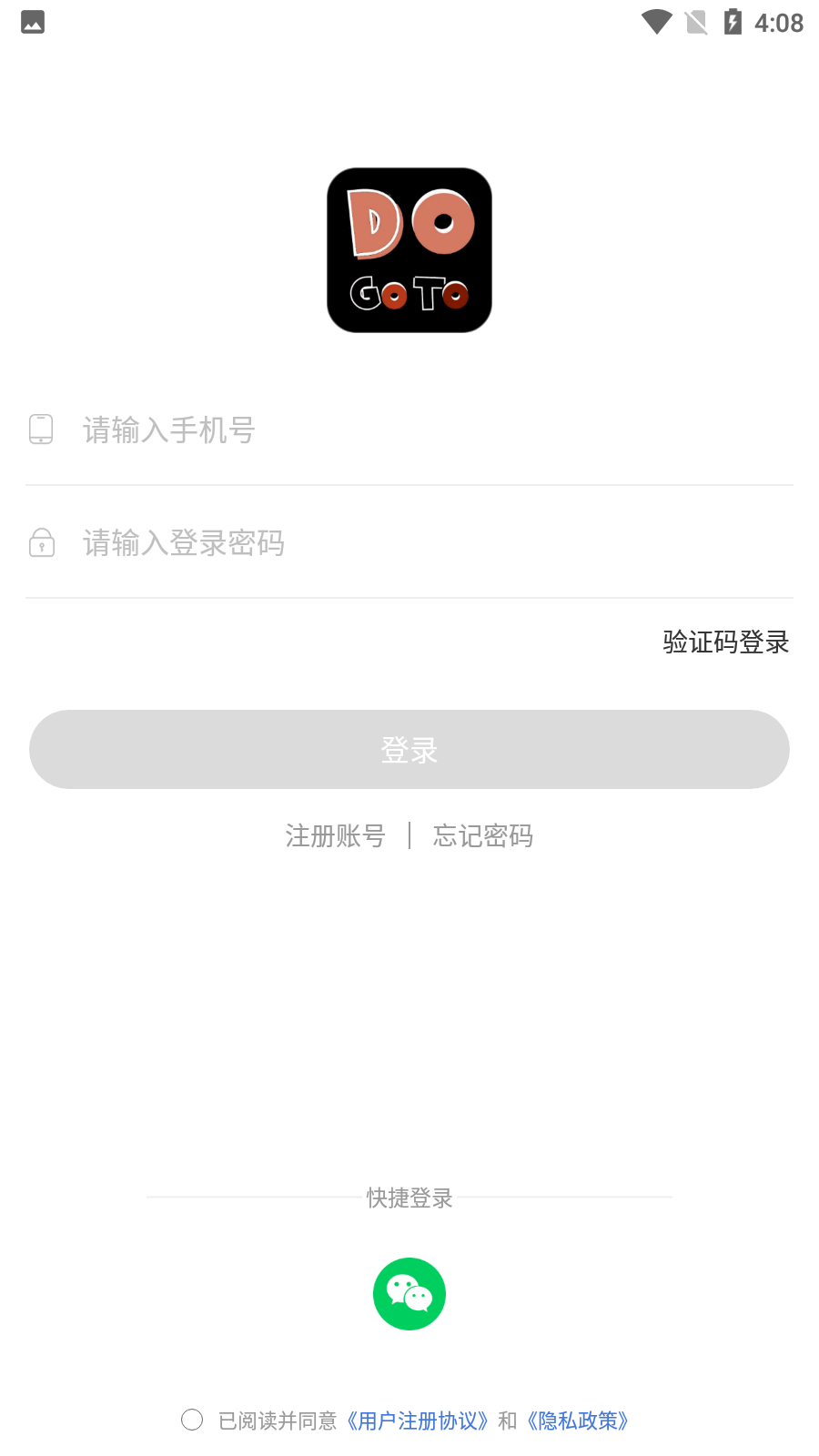The width and height of the screenshot is (819, 1456).
Task: Tap the screenshot notification icon at top left
Action: click(x=32, y=22)
